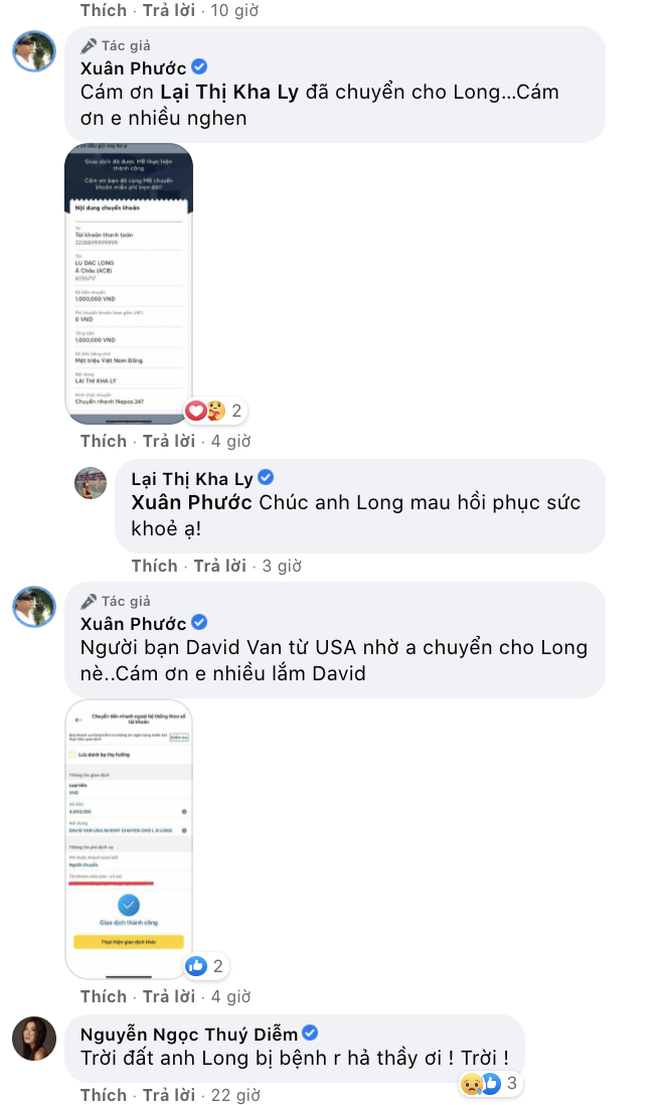Like Lại Thị Kha Ly's reply comment

(x=154, y=566)
